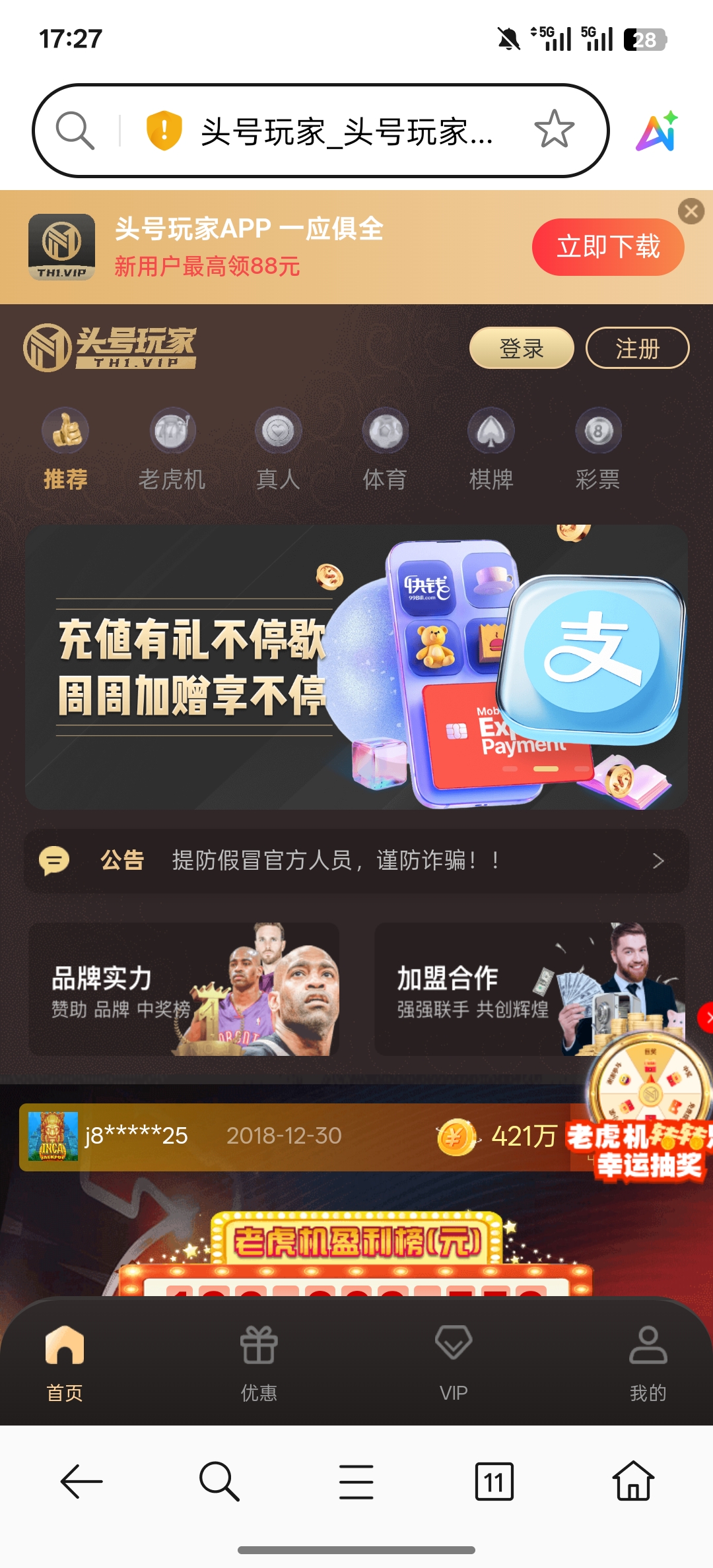Go to the VIP tab
Viewport: 713px width, 1568px height.
click(454, 1363)
